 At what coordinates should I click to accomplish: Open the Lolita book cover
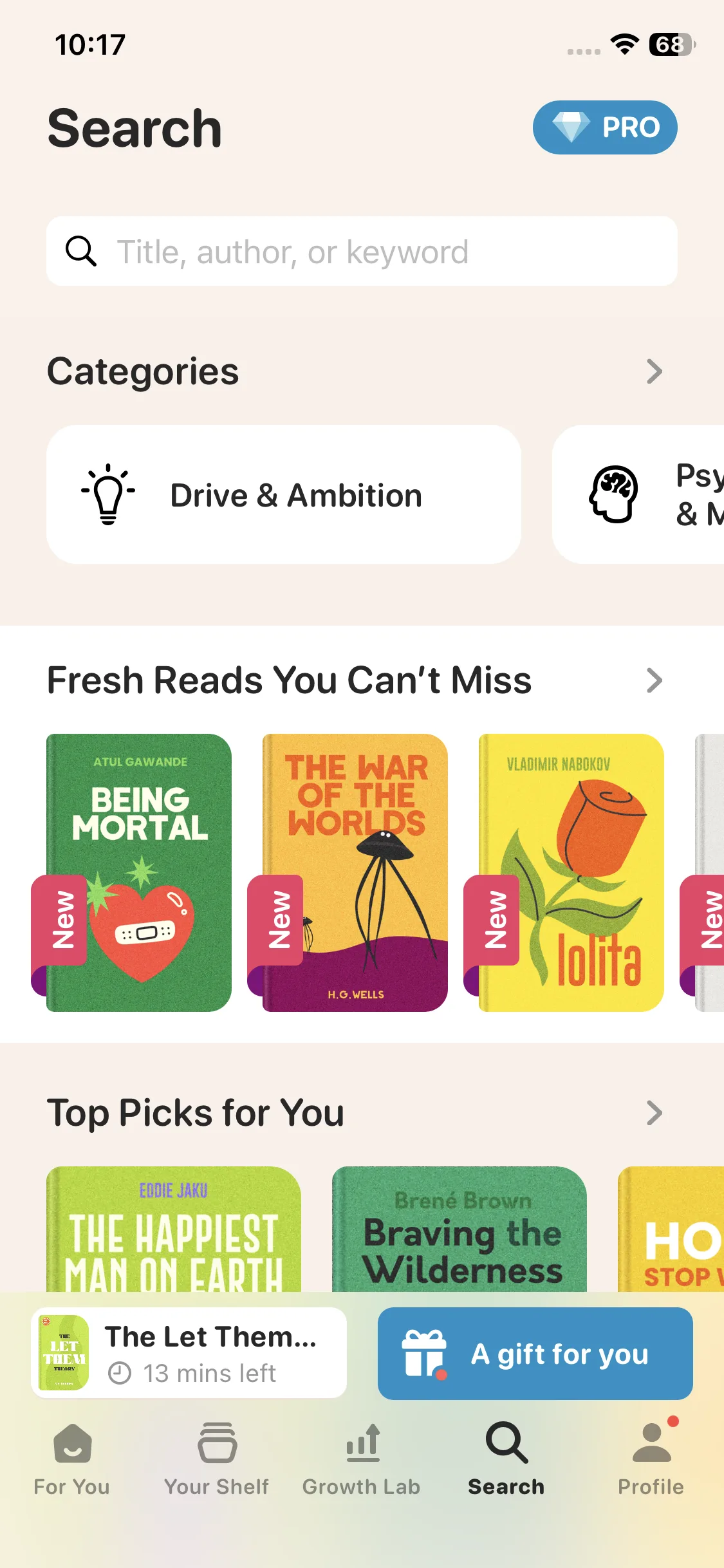571,872
